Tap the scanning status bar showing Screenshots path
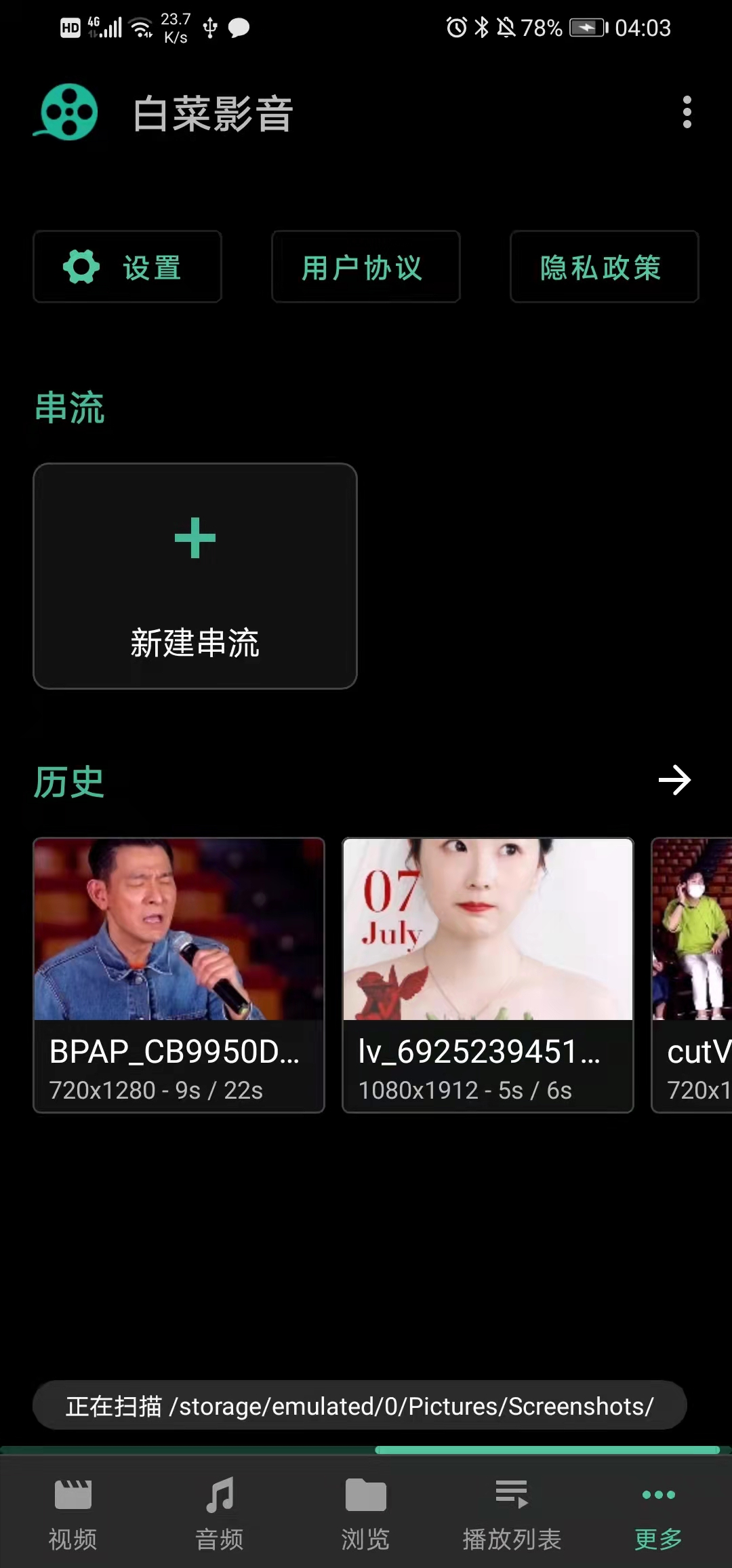732x1568 pixels. click(x=359, y=1406)
